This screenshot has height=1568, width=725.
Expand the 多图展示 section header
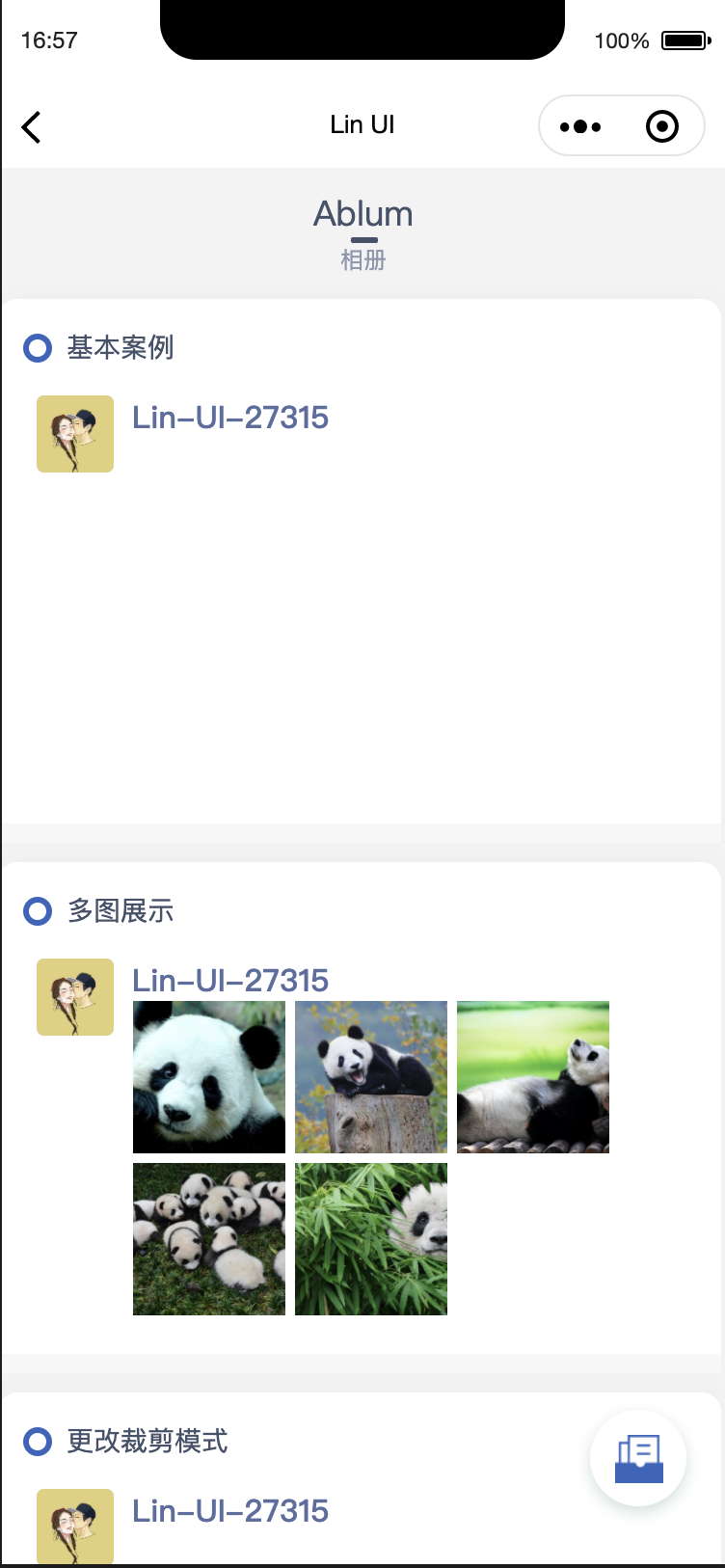[x=120, y=910]
